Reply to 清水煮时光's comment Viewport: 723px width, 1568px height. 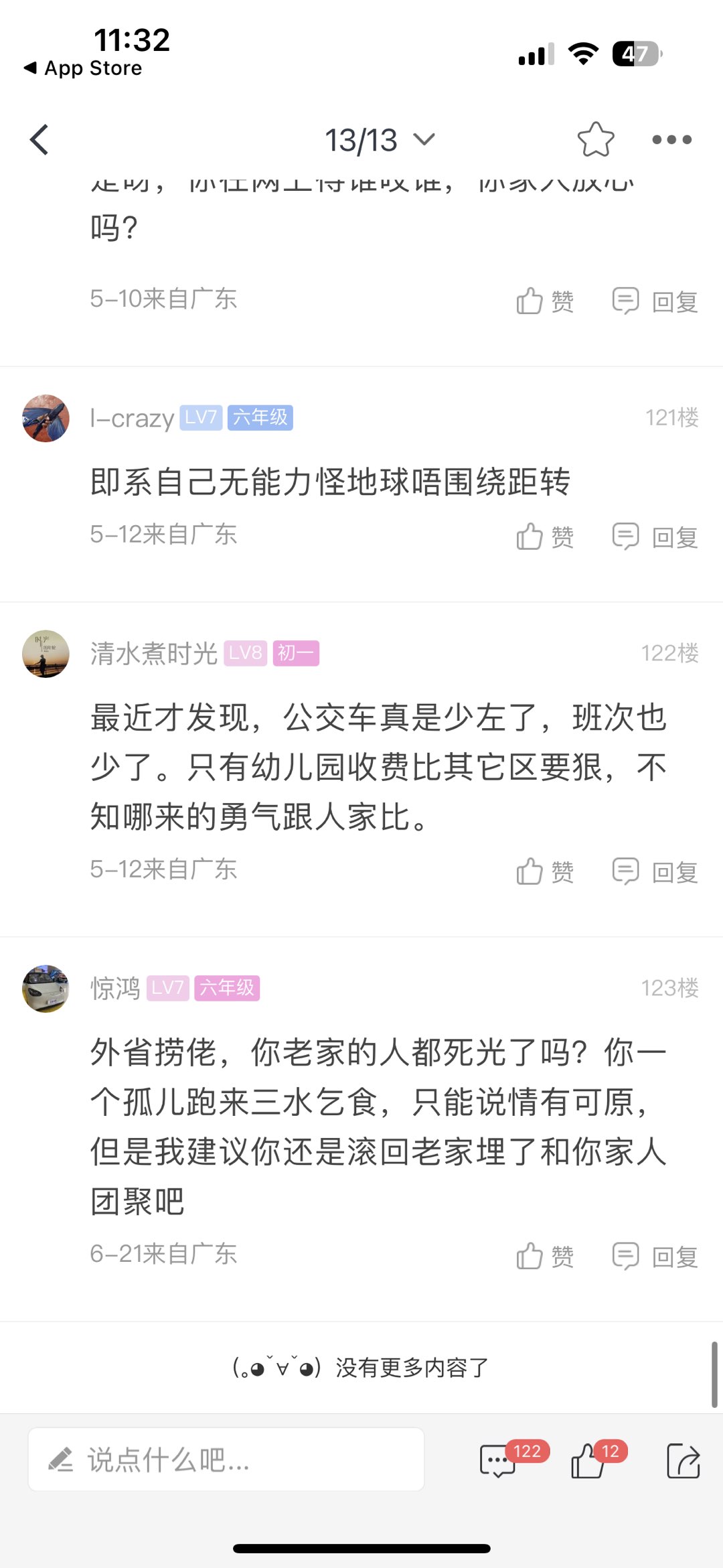click(655, 871)
